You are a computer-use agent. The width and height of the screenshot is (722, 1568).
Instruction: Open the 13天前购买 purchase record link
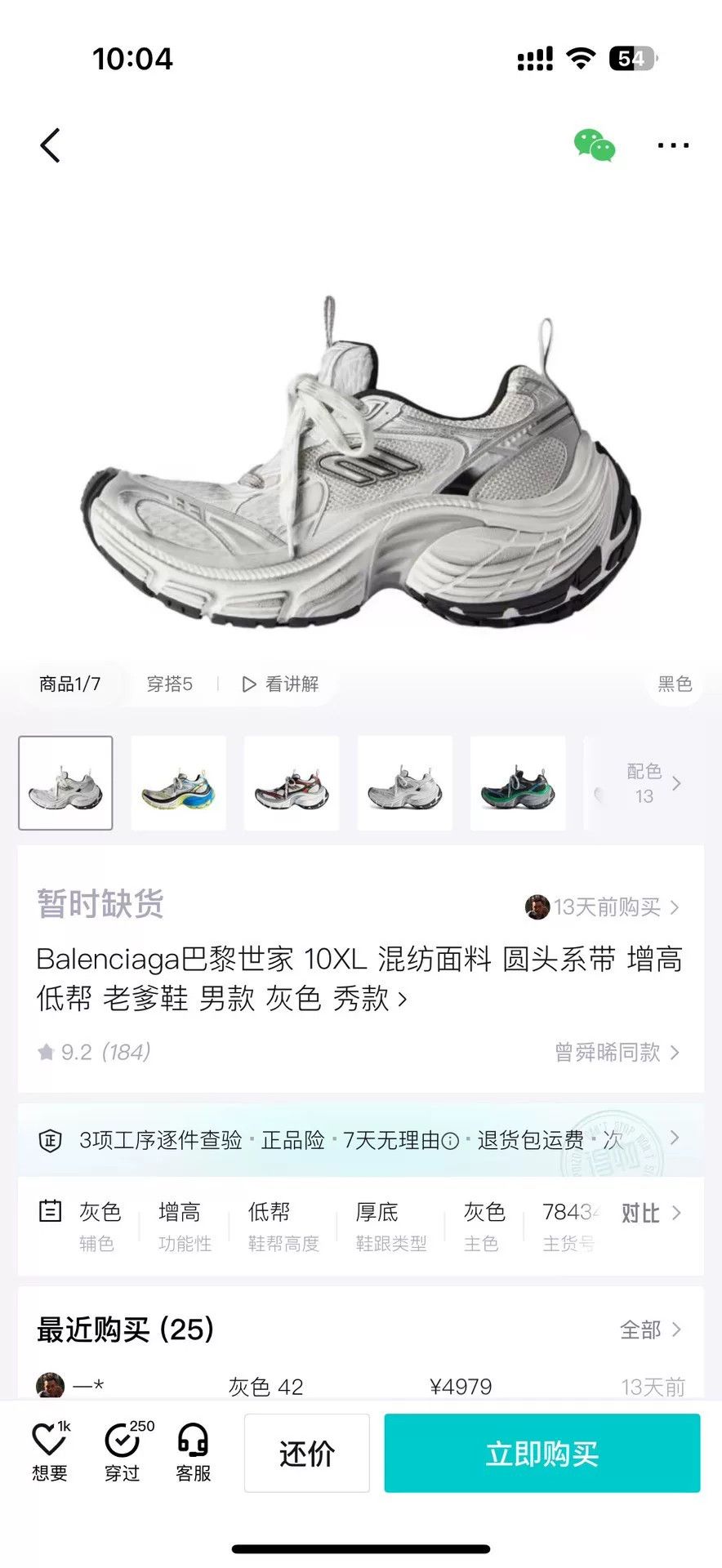(x=603, y=907)
